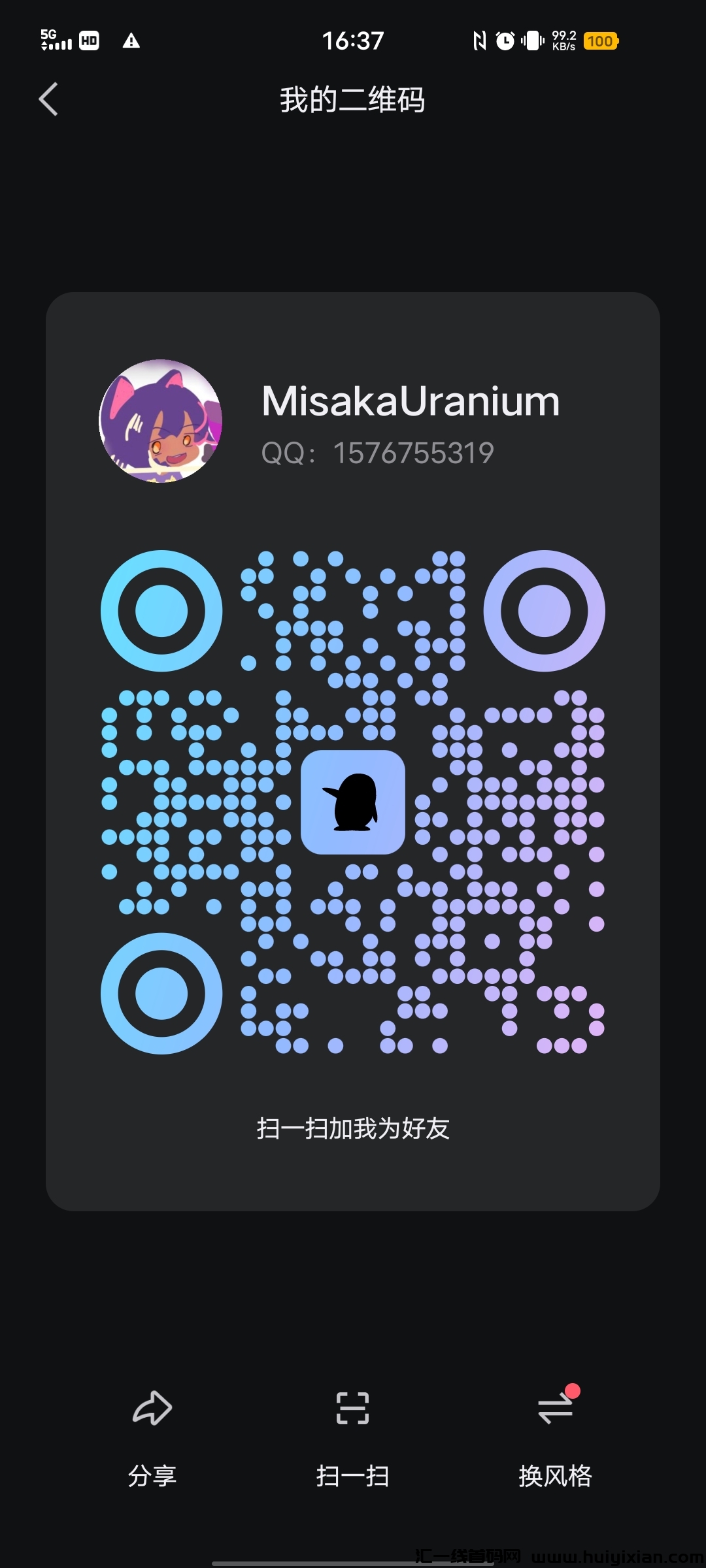Screen dimensions: 706x1568
Task: Tap the back chevron to leave QR page
Action: [48, 99]
